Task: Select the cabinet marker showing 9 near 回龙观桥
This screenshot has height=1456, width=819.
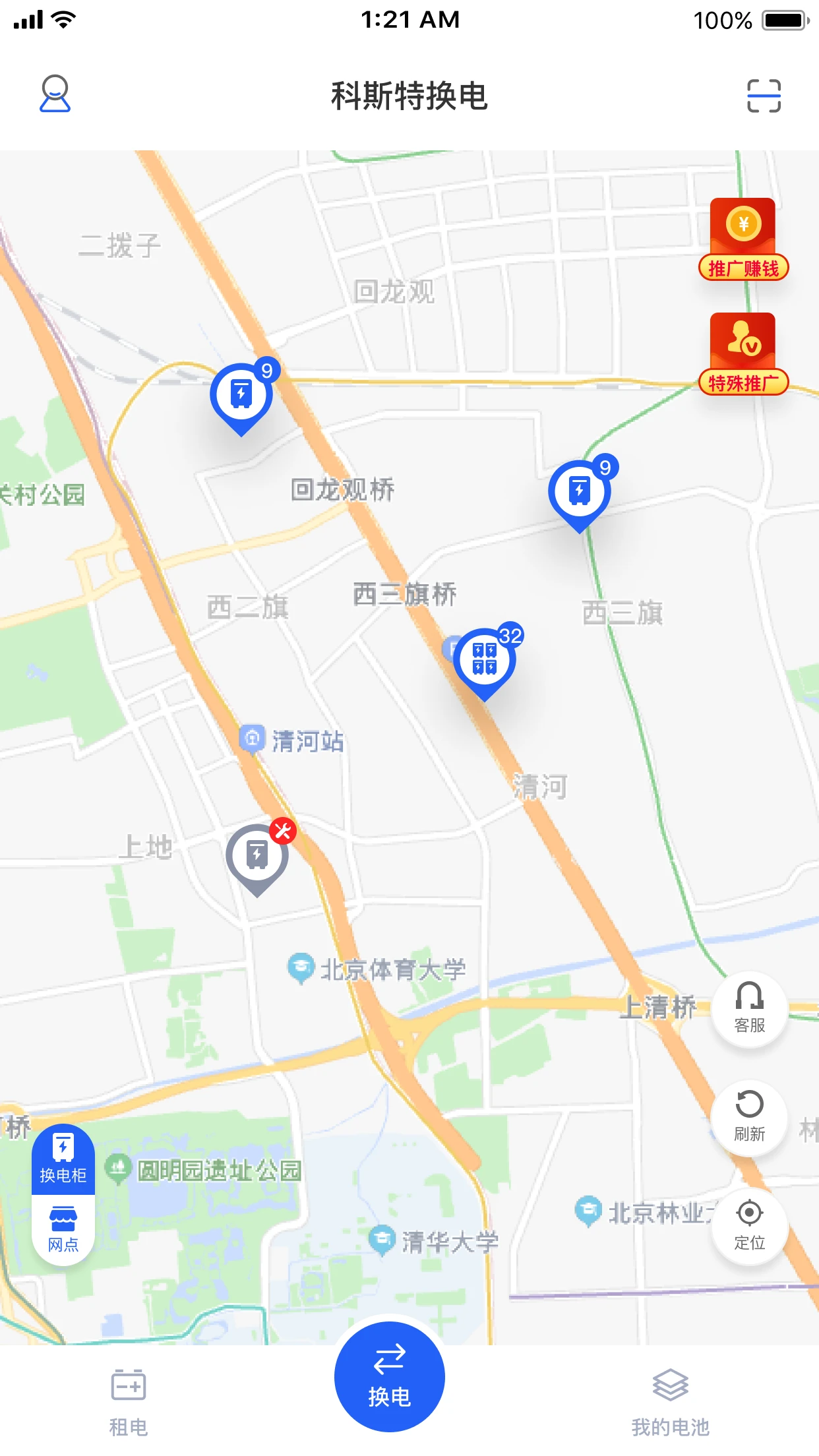Action: (x=242, y=396)
